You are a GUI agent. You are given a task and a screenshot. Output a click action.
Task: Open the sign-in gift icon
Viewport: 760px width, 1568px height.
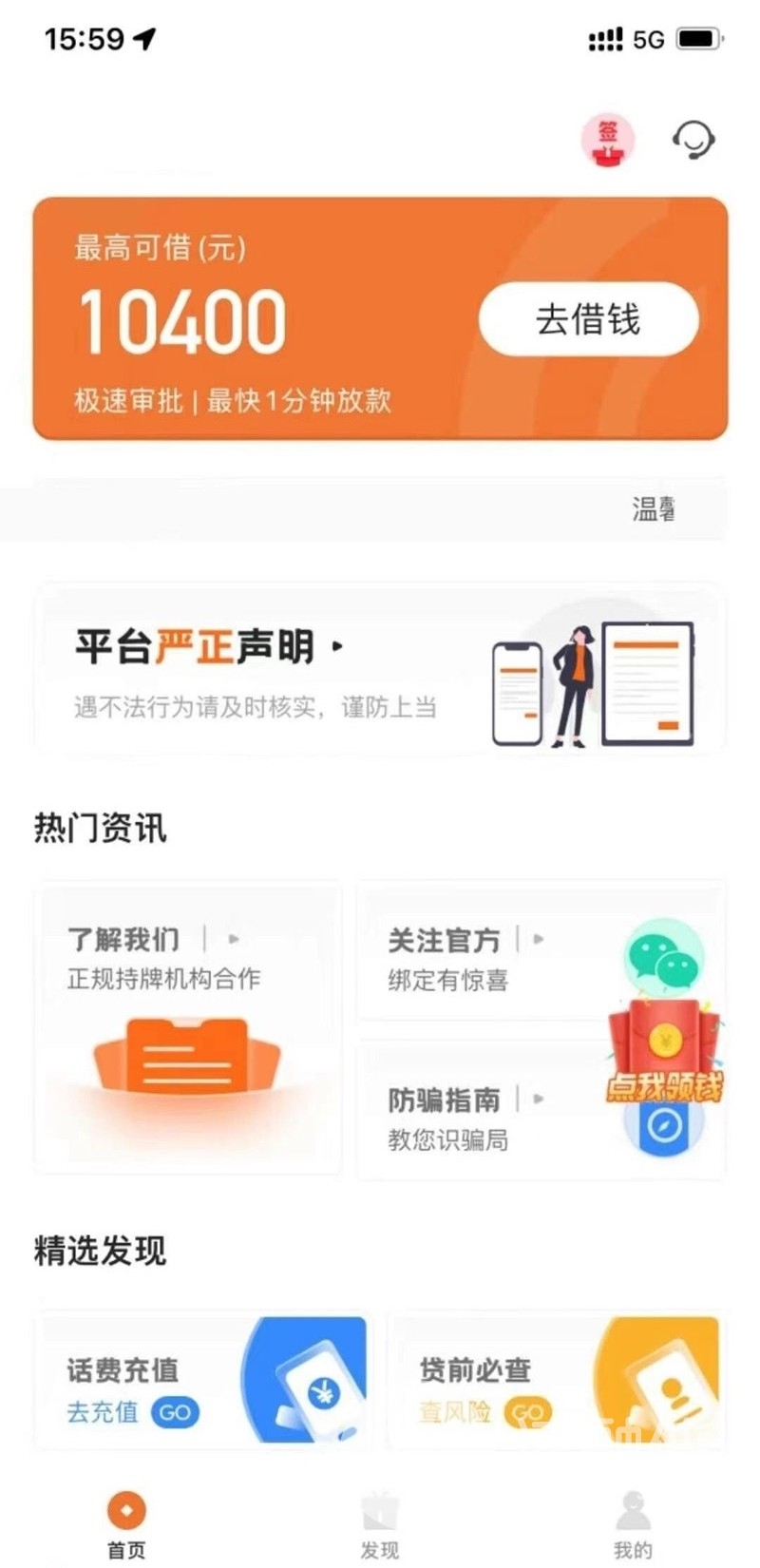pyautogui.click(x=607, y=141)
